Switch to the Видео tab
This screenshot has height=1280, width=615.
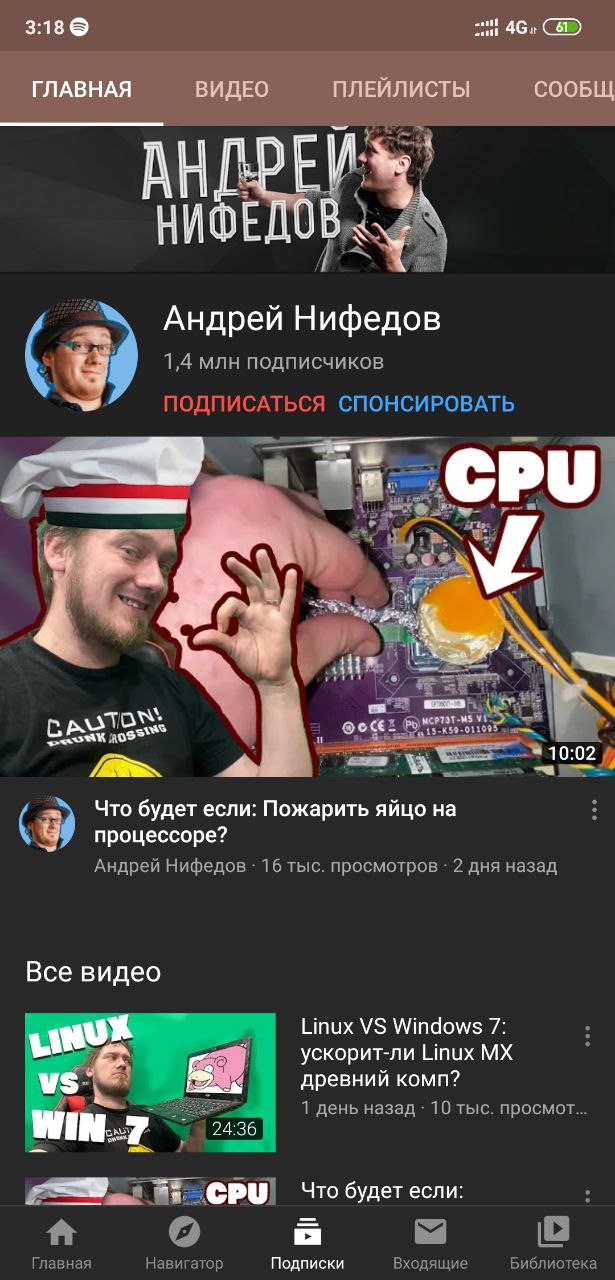[x=231, y=89]
